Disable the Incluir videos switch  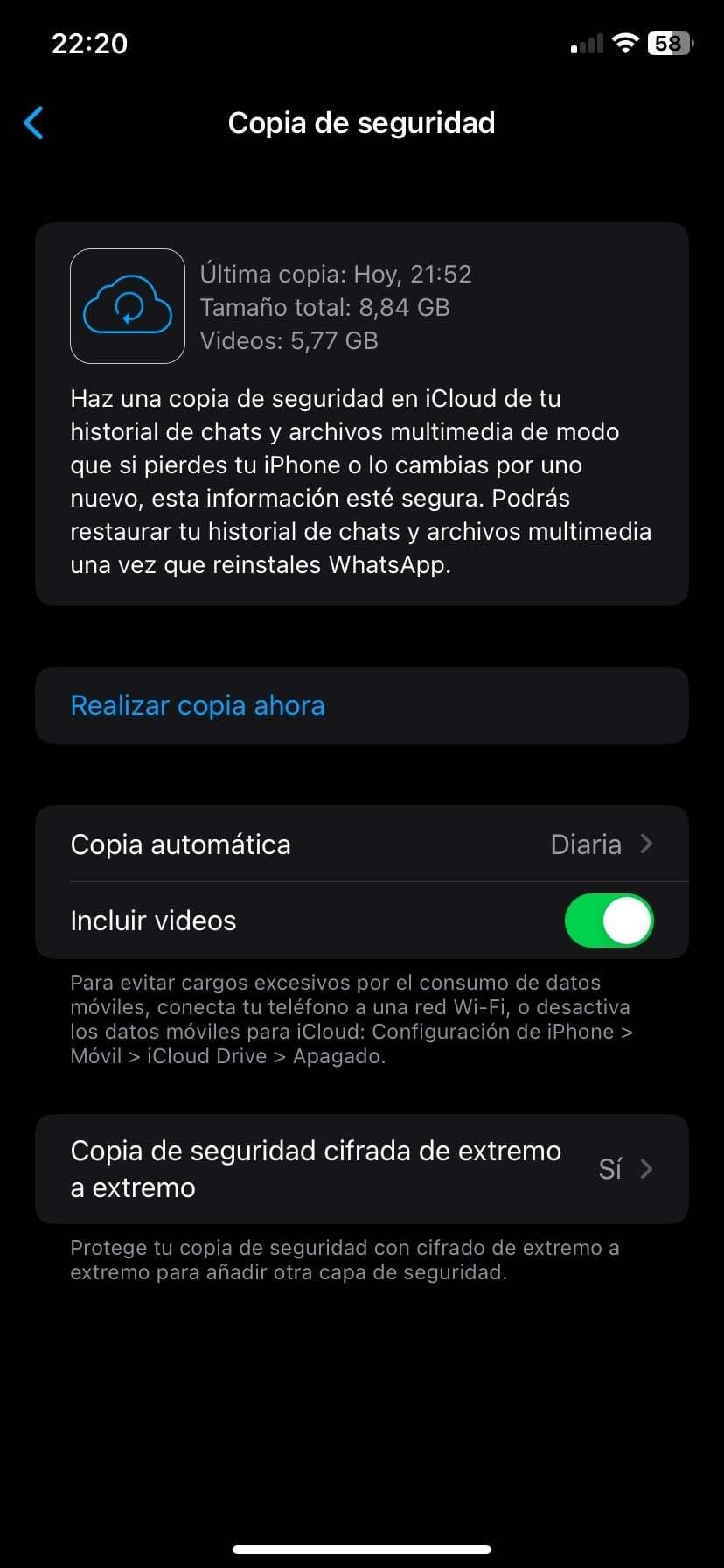[x=609, y=920]
